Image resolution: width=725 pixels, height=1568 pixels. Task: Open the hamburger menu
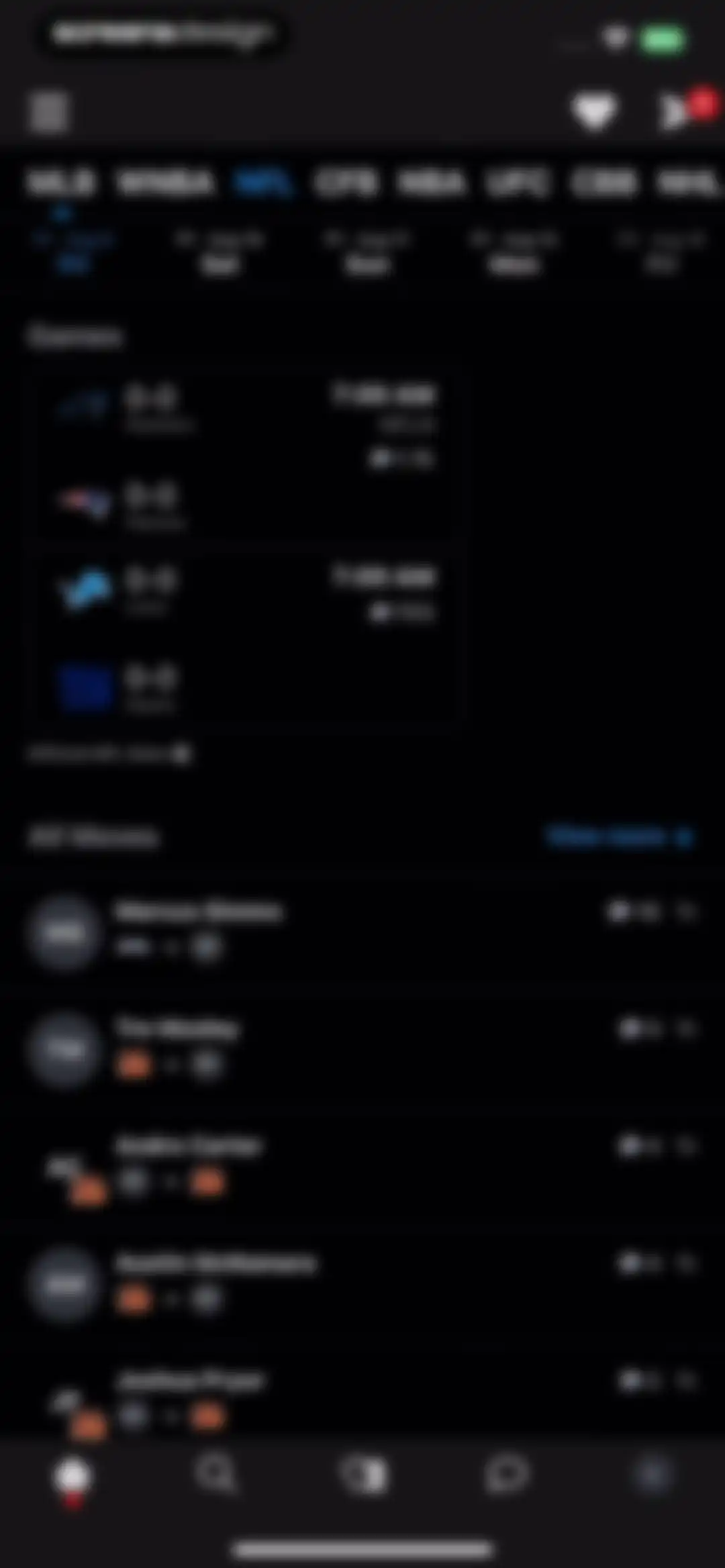(48, 111)
